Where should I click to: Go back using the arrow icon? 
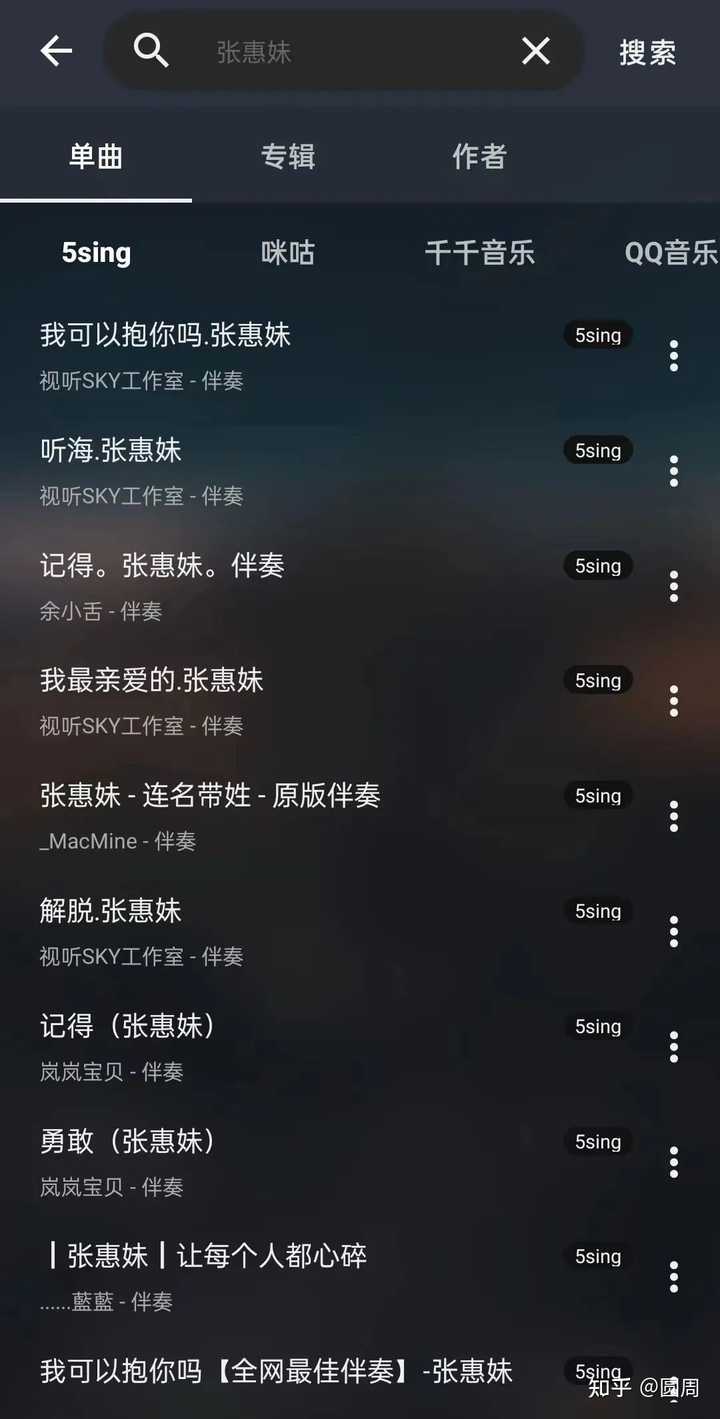[x=56, y=51]
